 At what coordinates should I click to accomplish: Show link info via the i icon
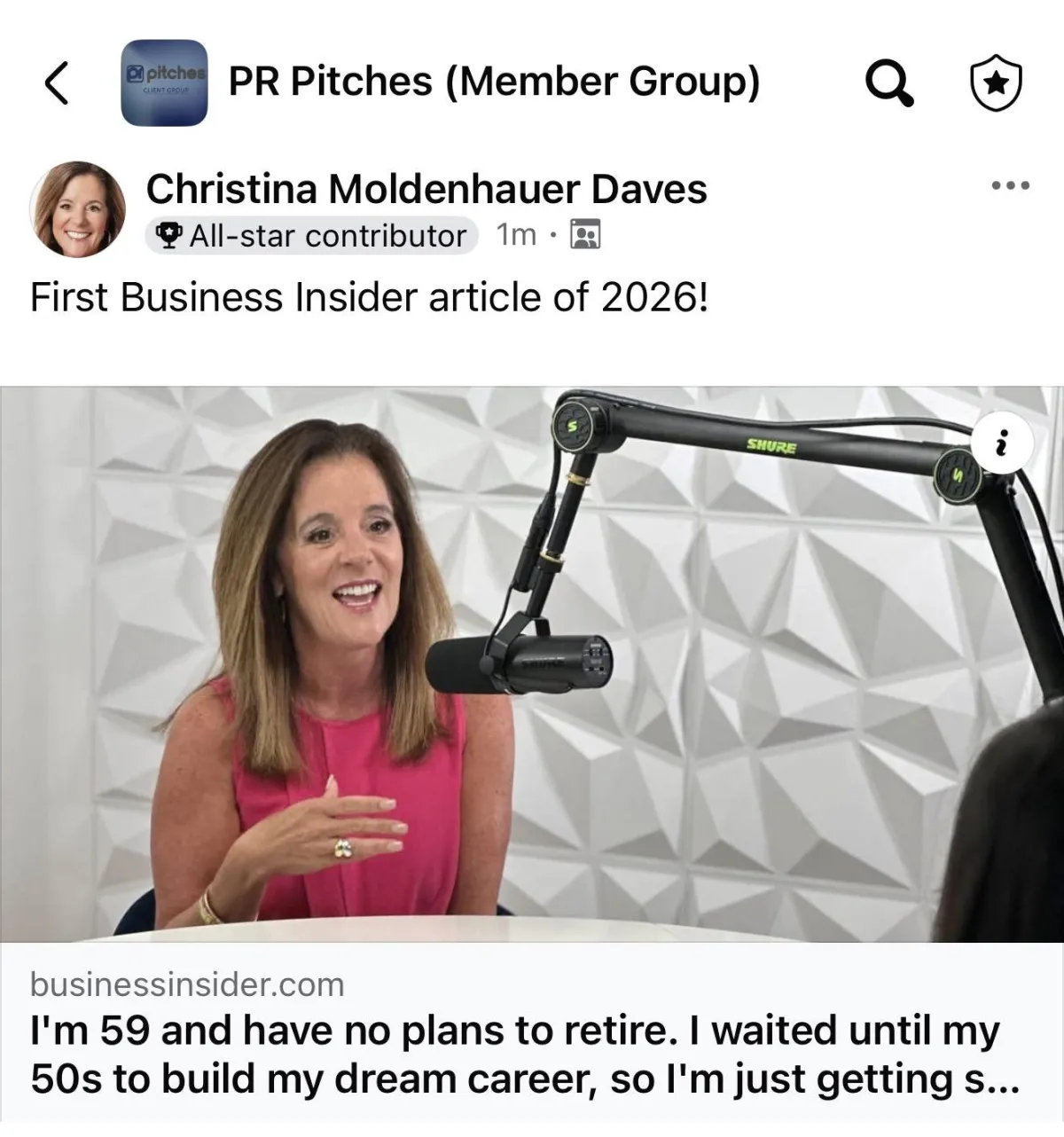pyautogui.click(x=1002, y=443)
